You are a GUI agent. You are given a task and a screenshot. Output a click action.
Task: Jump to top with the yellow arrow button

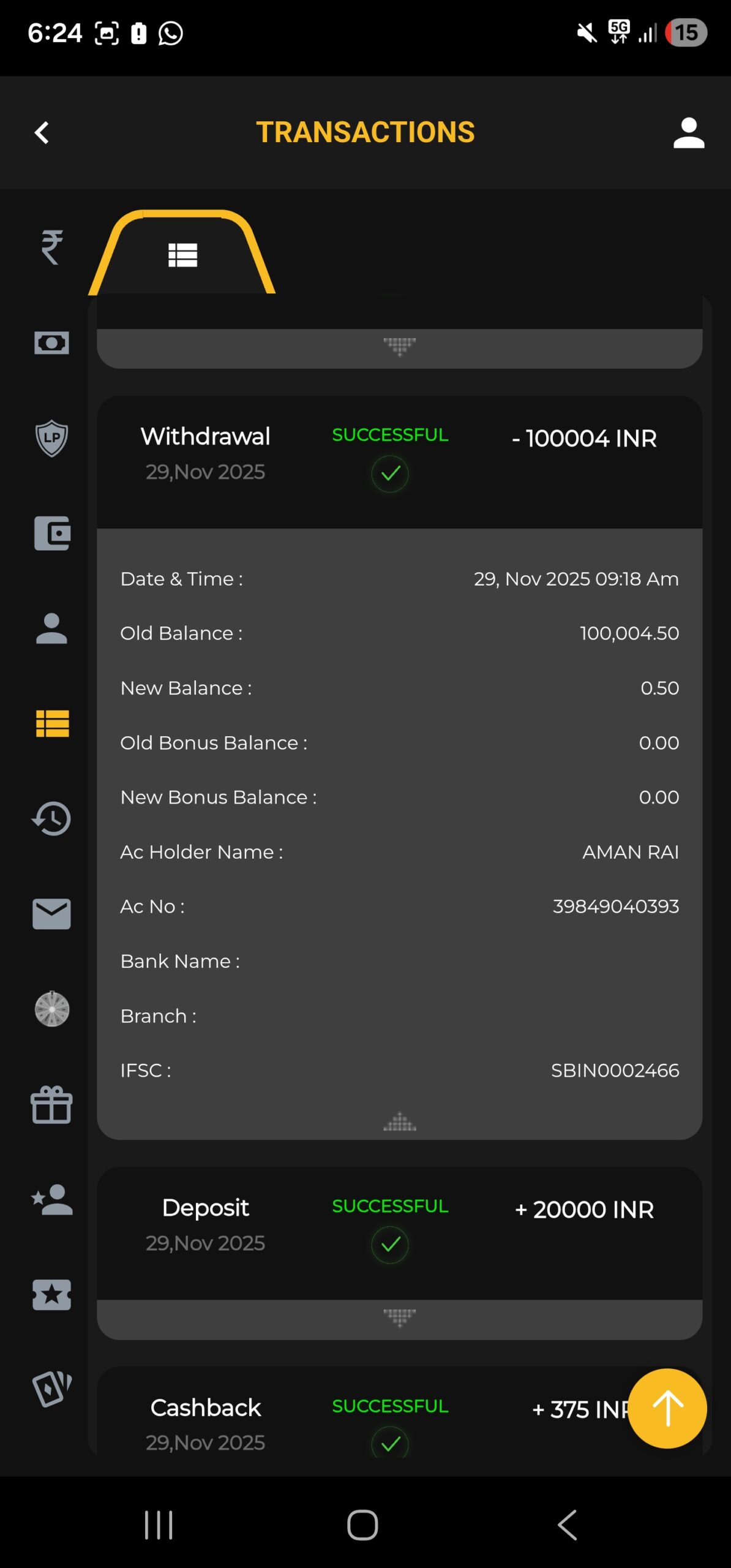click(667, 1408)
